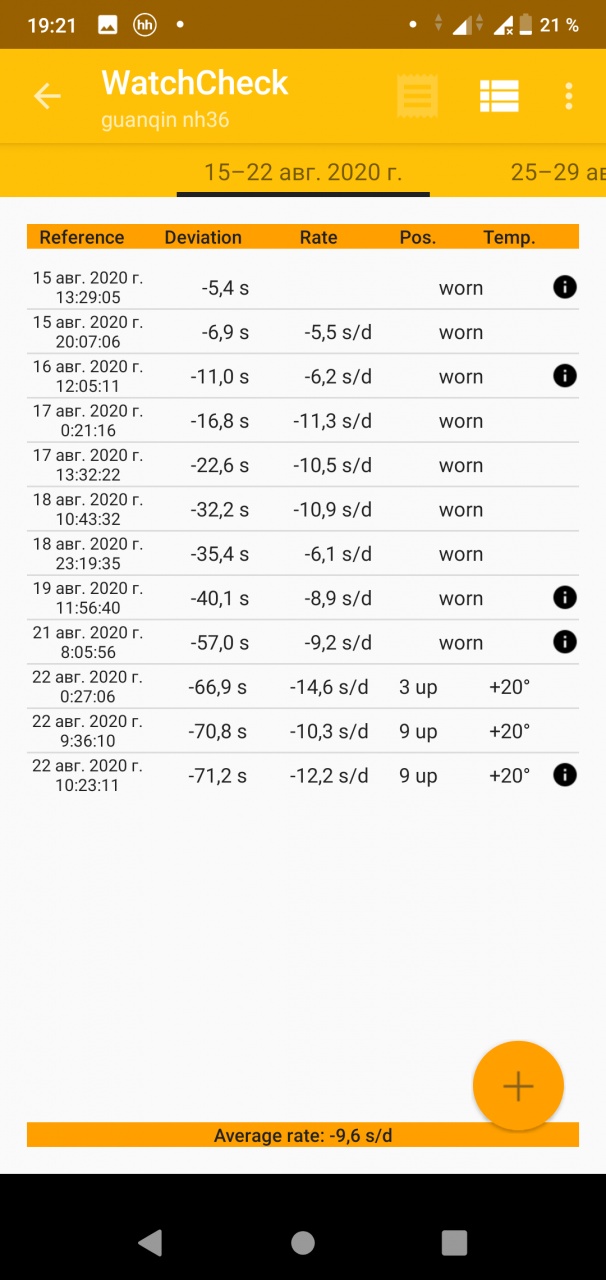The image size is (606, 1280).
Task: Show info for 22 авг. 10:23:11 entry
Action: coord(565,775)
